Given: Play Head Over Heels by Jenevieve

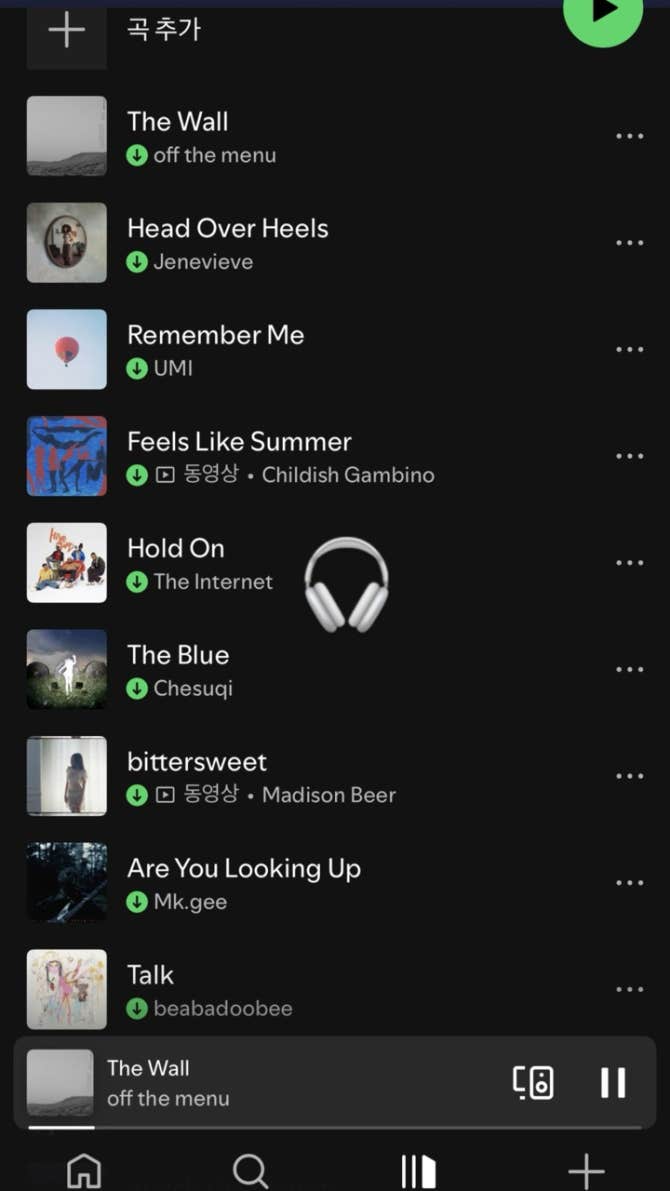Looking at the screenshot, I should pyautogui.click(x=227, y=243).
